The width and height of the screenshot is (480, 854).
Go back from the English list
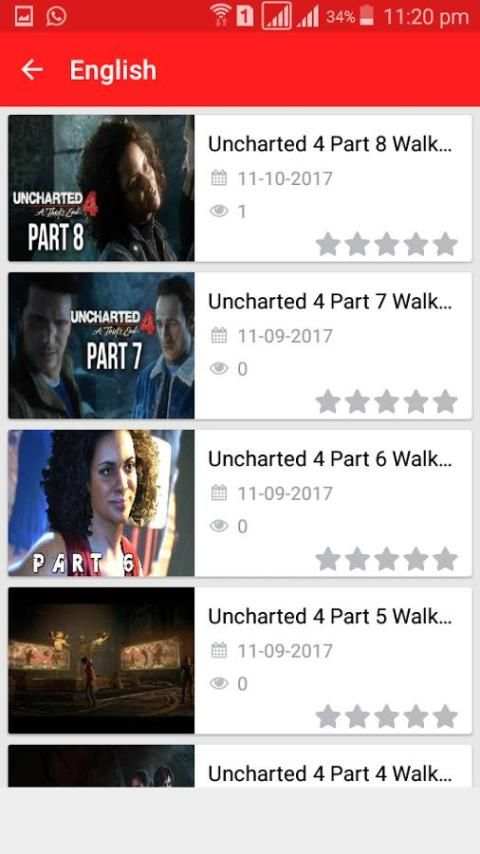[32, 70]
